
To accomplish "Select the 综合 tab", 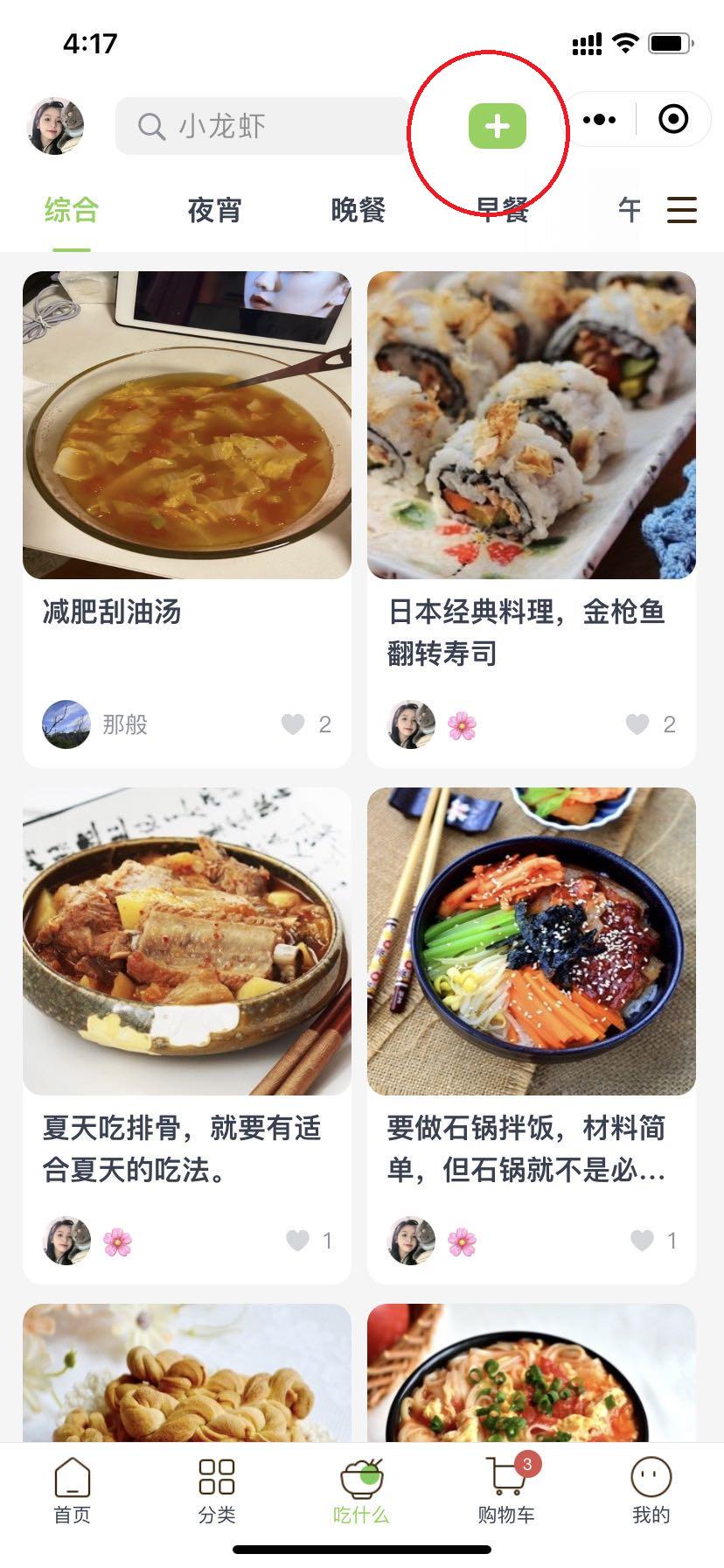I will (72, 210).
